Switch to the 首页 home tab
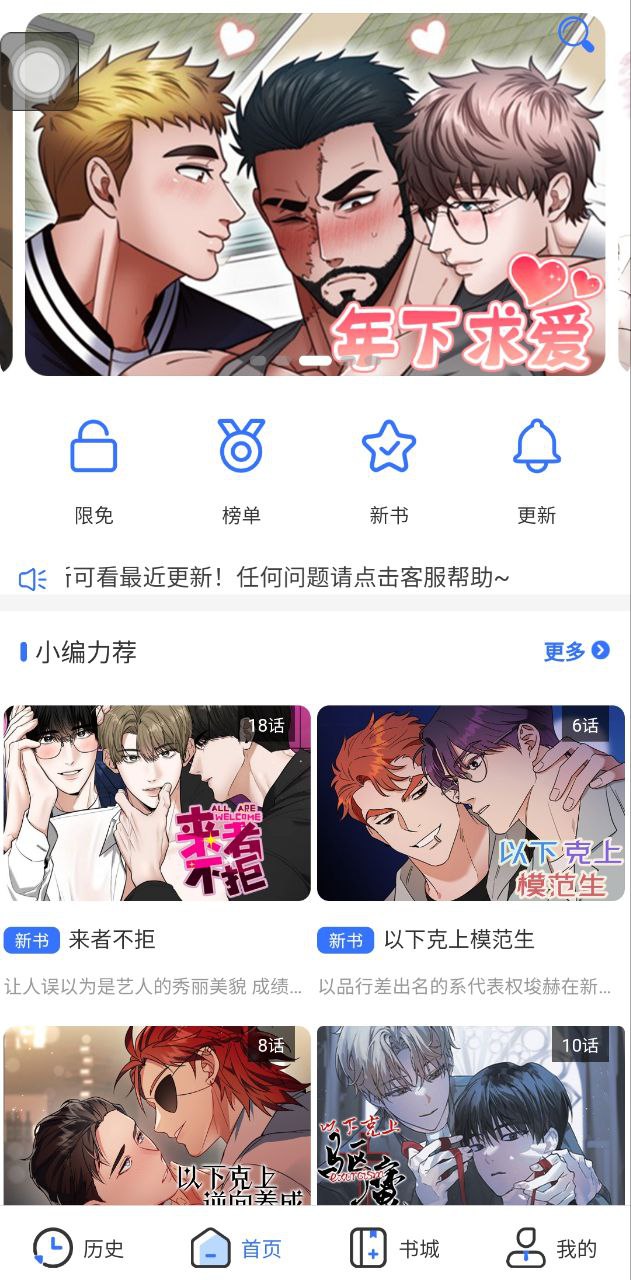 [x=237, y=1248]
